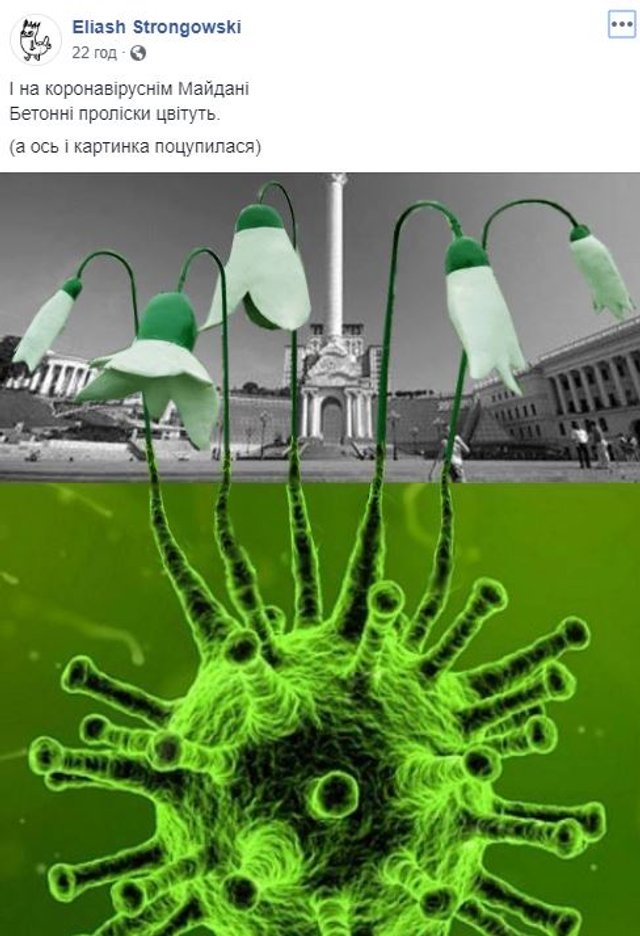Open Eliash Strongowski's profile name link
Image resolution: width=640 pixels, height=936 pixels.
(156, 27)
